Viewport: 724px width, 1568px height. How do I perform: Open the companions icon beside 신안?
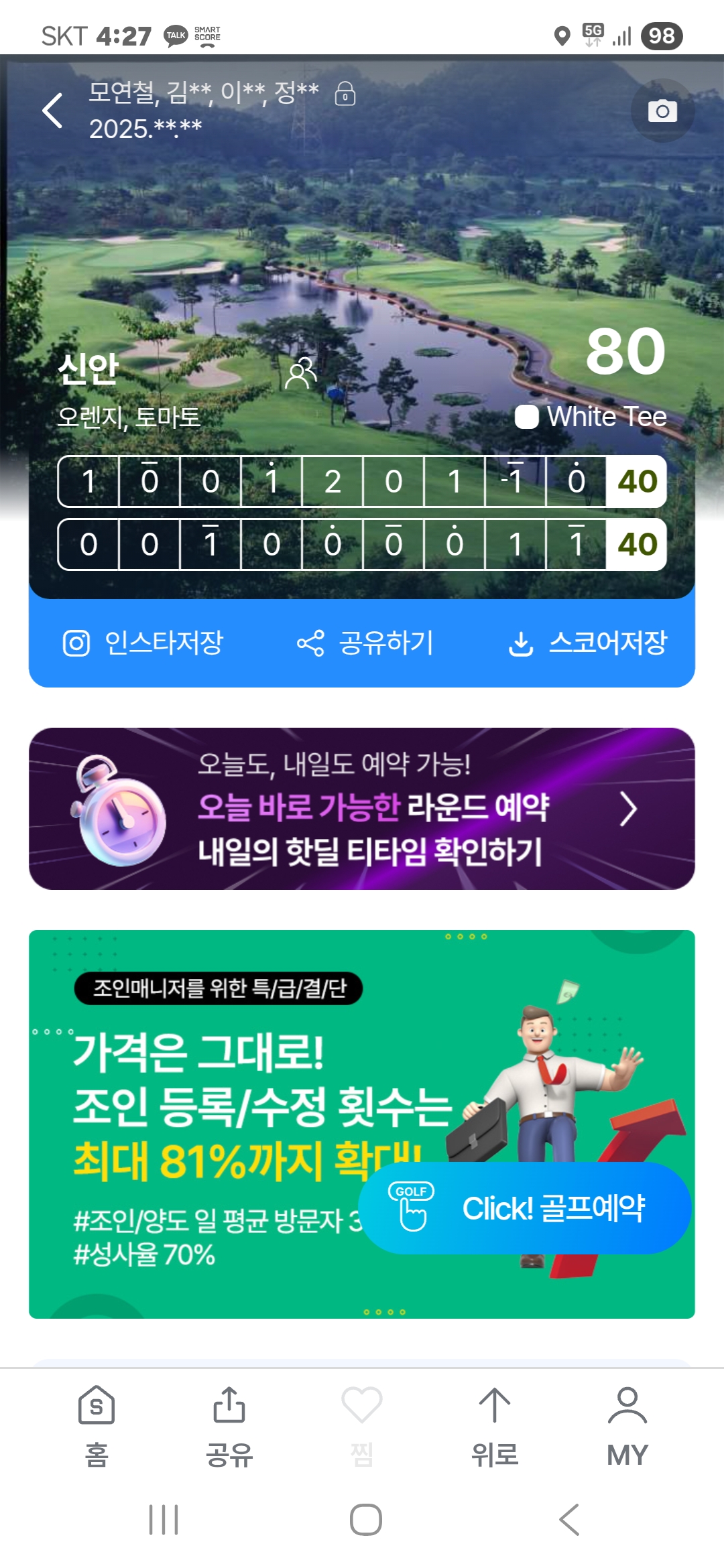click(301, 373)
